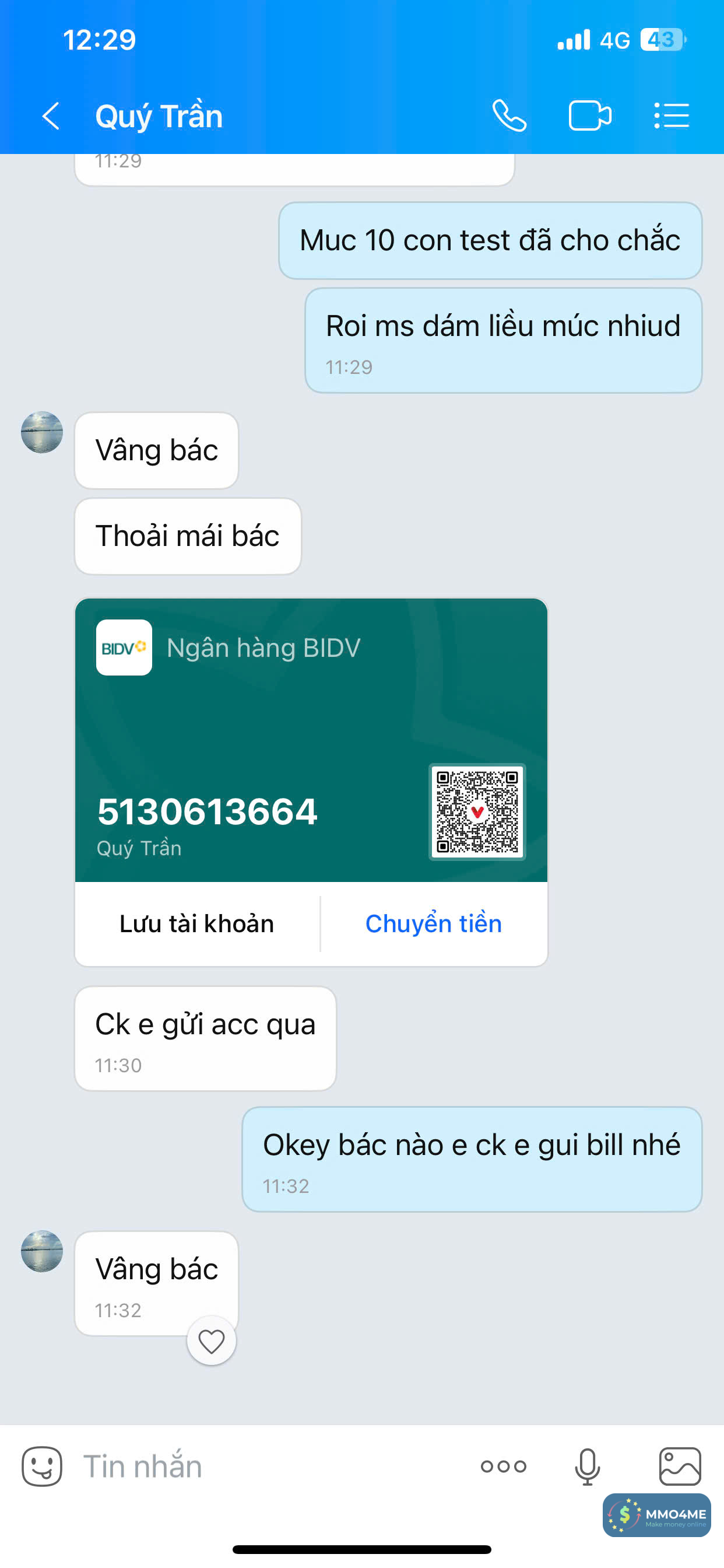
Task: Open the sticker and emoji picker
Action: pyautogui.click(x=42, y=1466)
